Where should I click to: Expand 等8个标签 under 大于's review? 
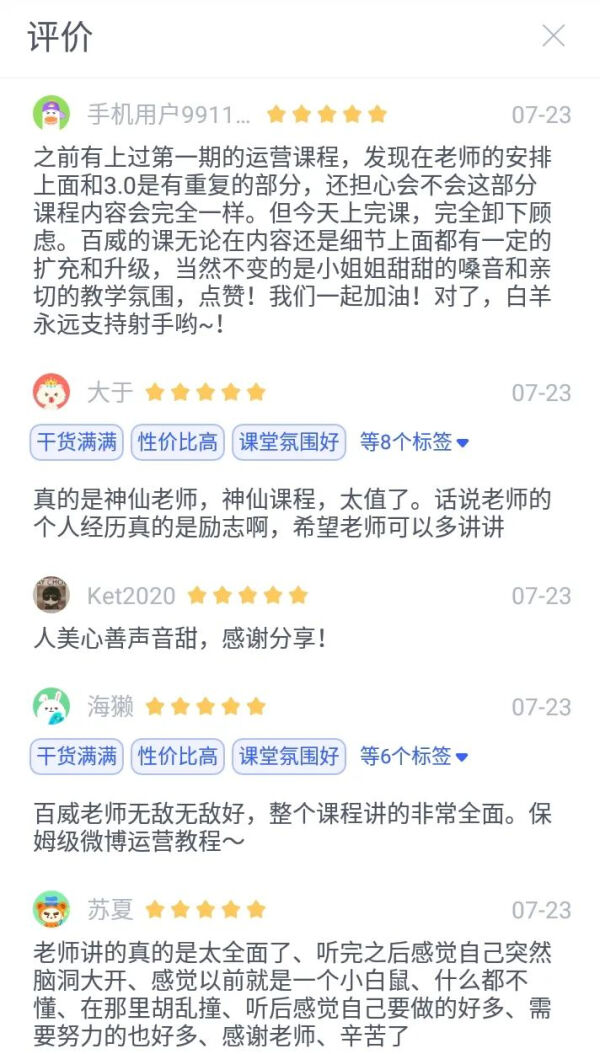pos(413,442)
